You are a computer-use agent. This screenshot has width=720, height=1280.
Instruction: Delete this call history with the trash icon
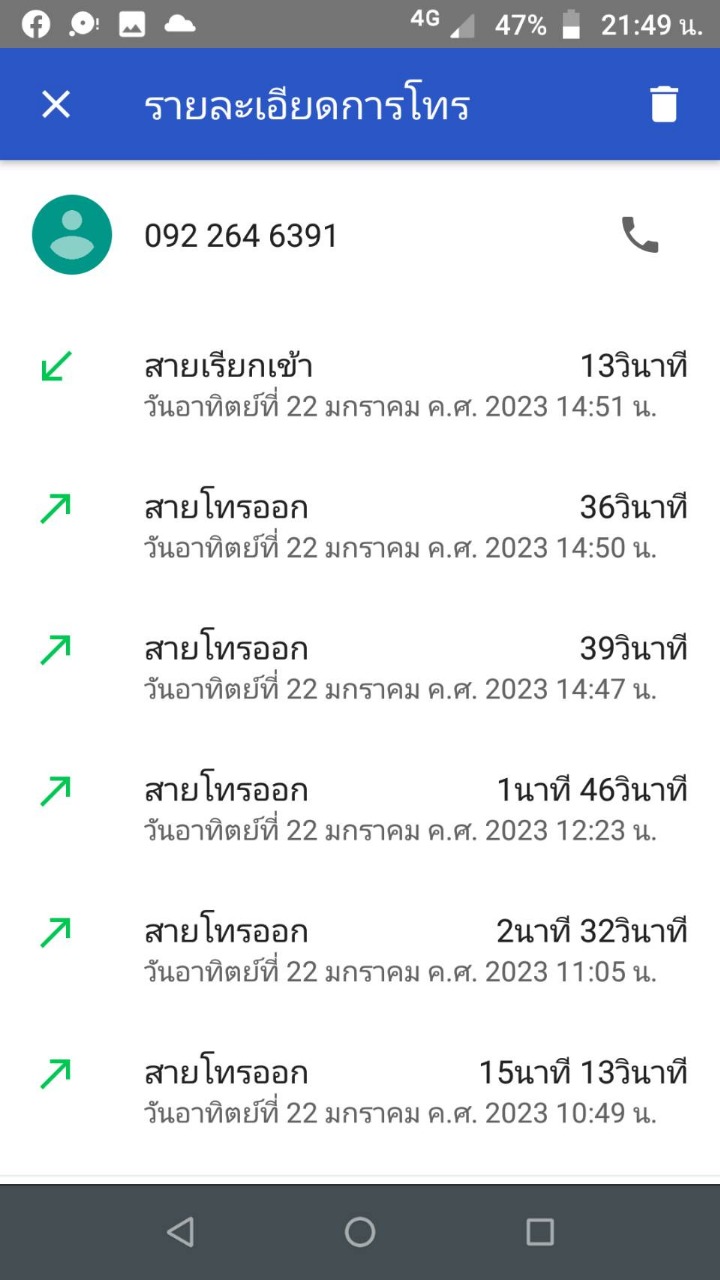pyautogui.click(x=664, y=104)
